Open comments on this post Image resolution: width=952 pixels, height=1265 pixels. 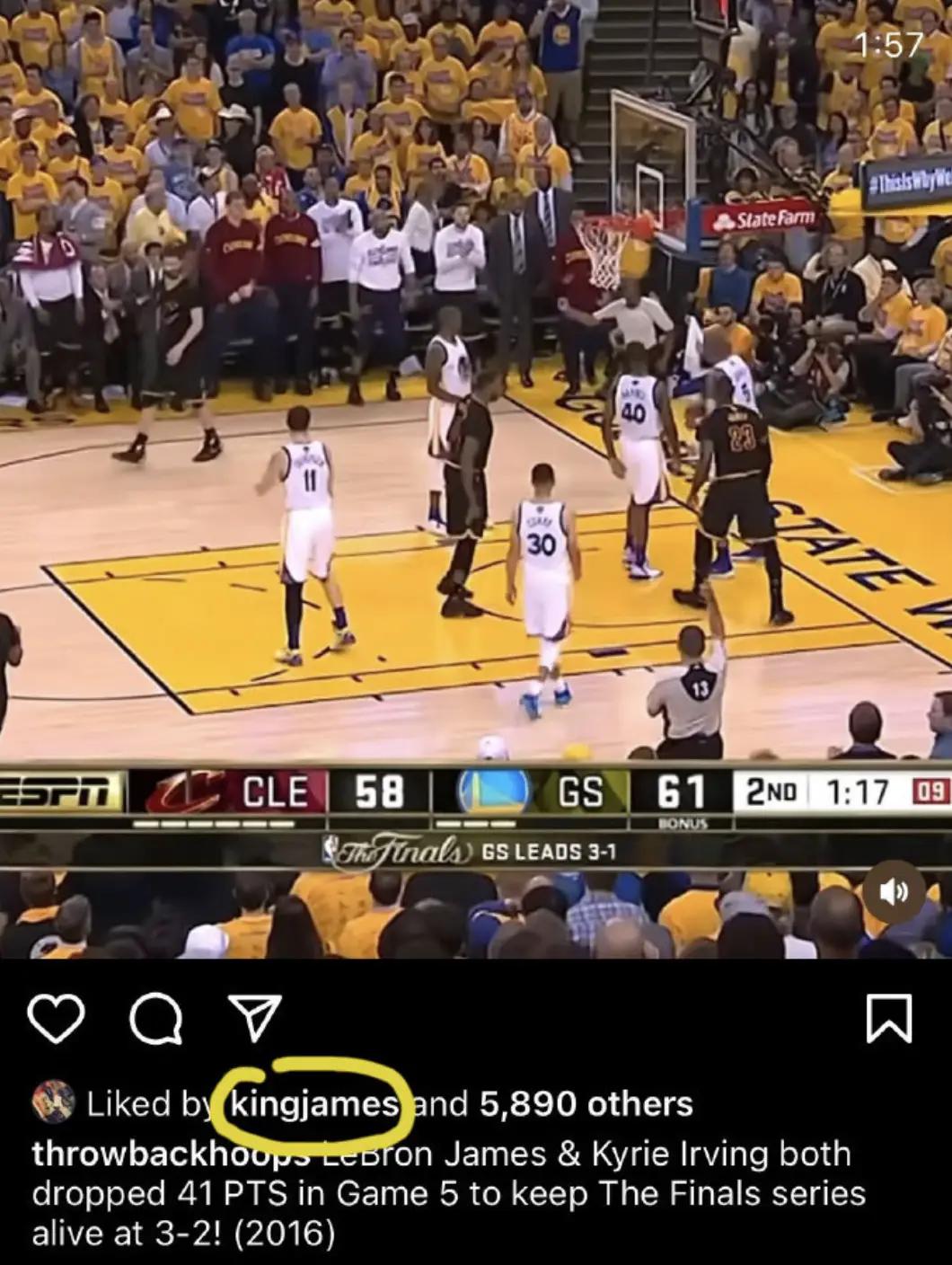tap(157, 1018)
